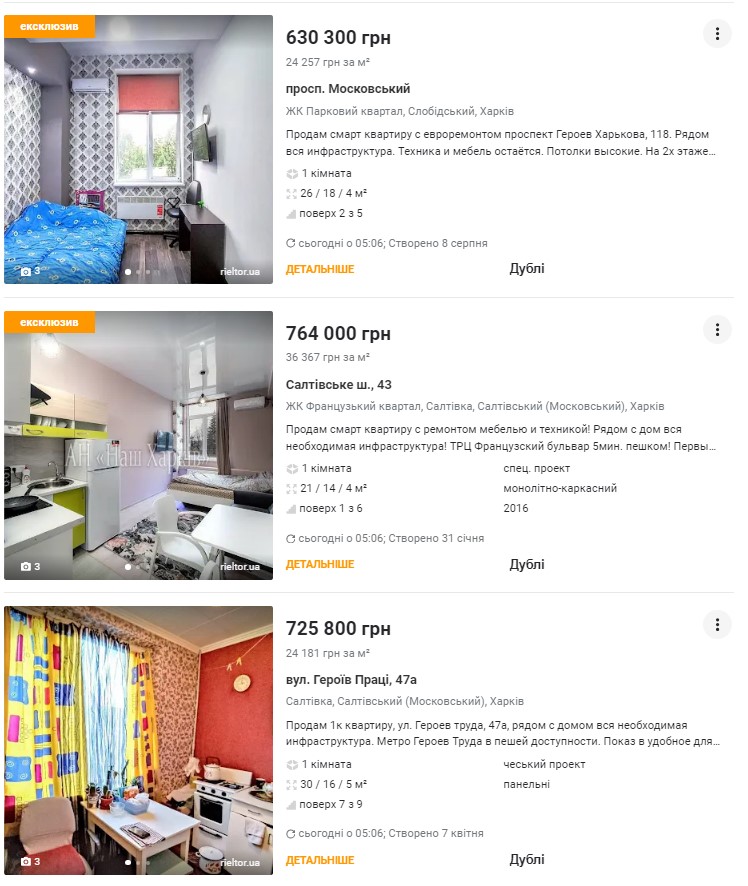Open the overflow menu for the 630 300 грн listing

point(717,34)
